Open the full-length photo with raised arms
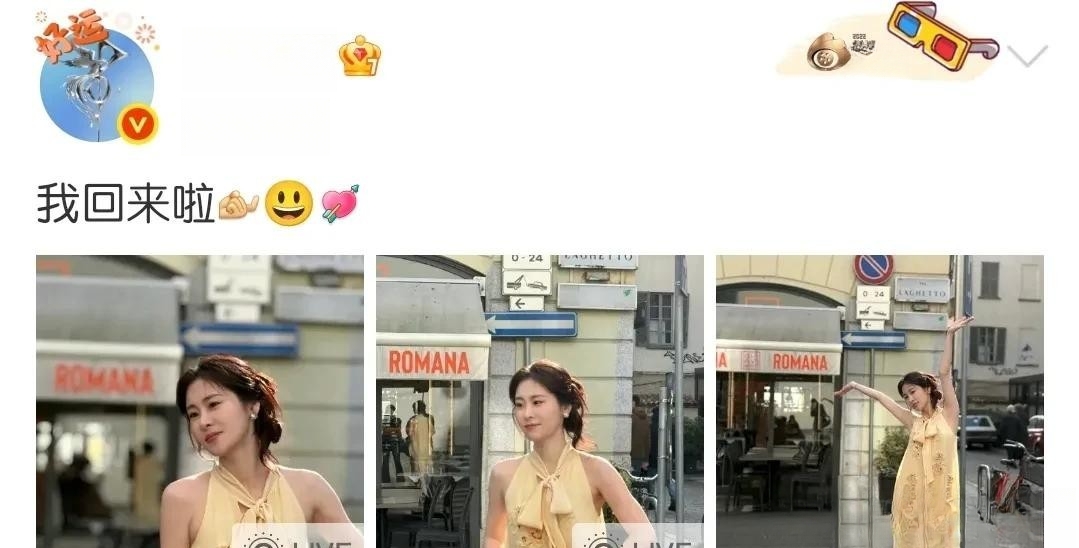 point(880,402)
